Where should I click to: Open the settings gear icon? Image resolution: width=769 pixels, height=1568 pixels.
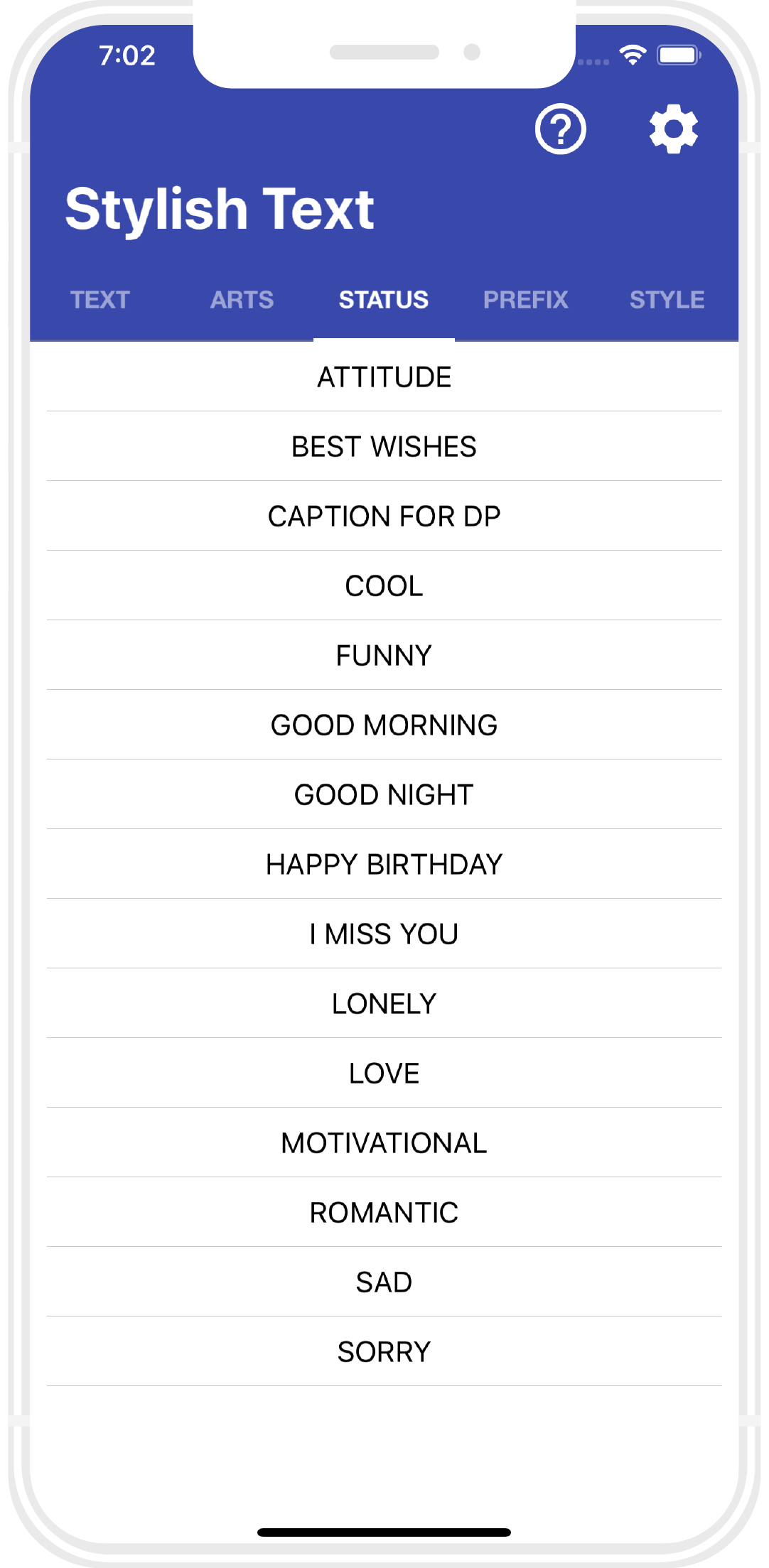pyautogui.click(x=673, y=129)
